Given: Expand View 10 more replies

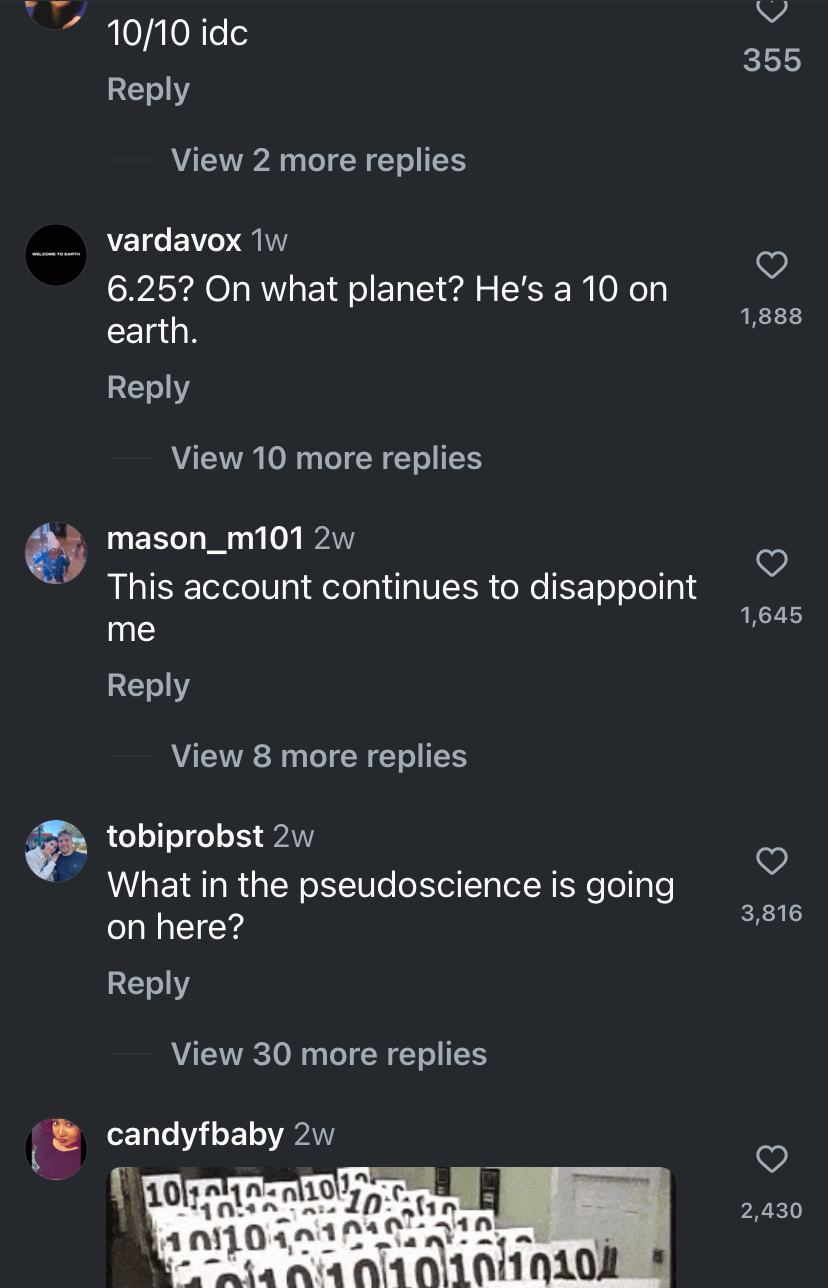Looking at the screenshot, I should 326,458.
